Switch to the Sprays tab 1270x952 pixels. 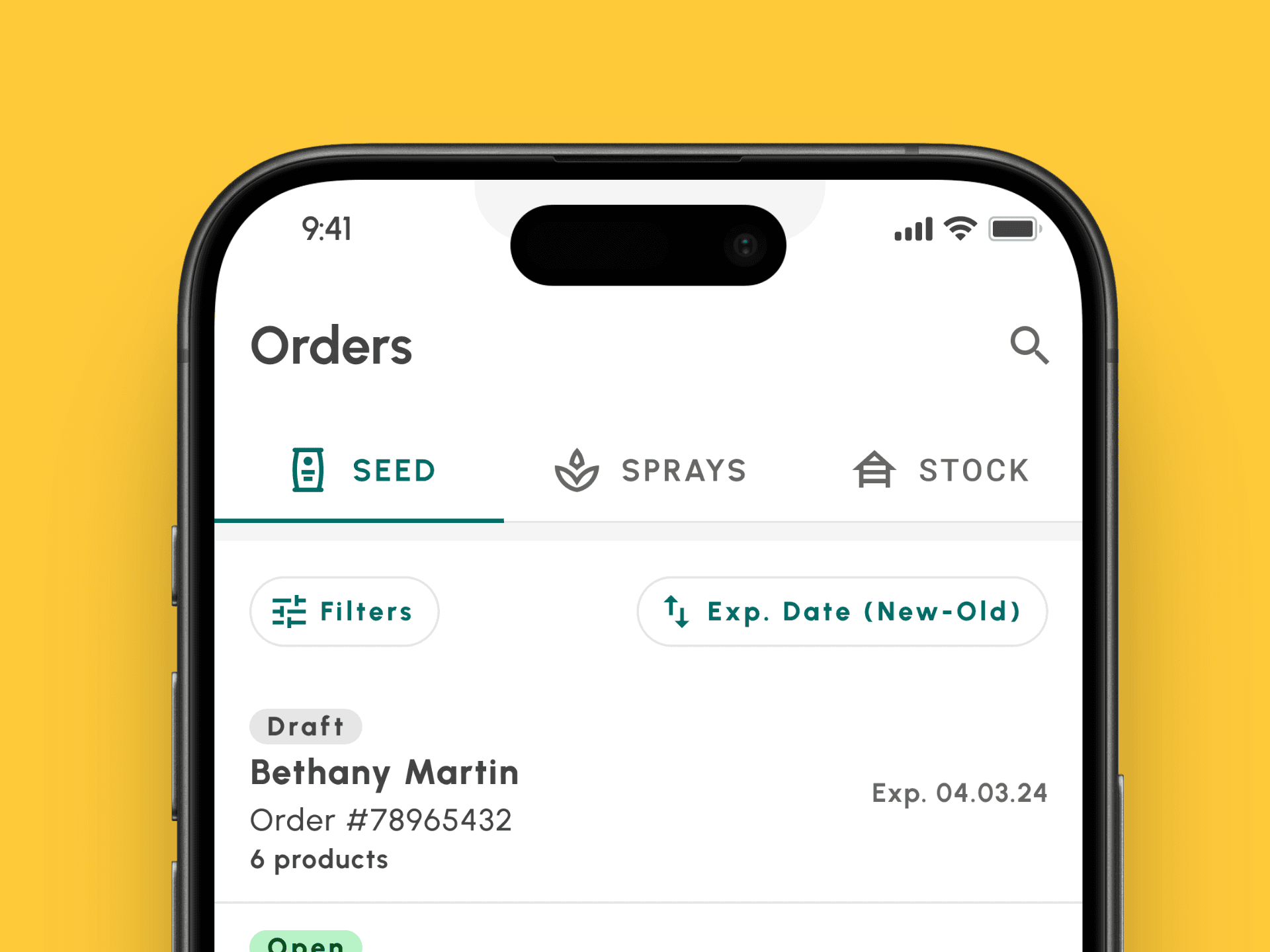[x=650, y=471]
